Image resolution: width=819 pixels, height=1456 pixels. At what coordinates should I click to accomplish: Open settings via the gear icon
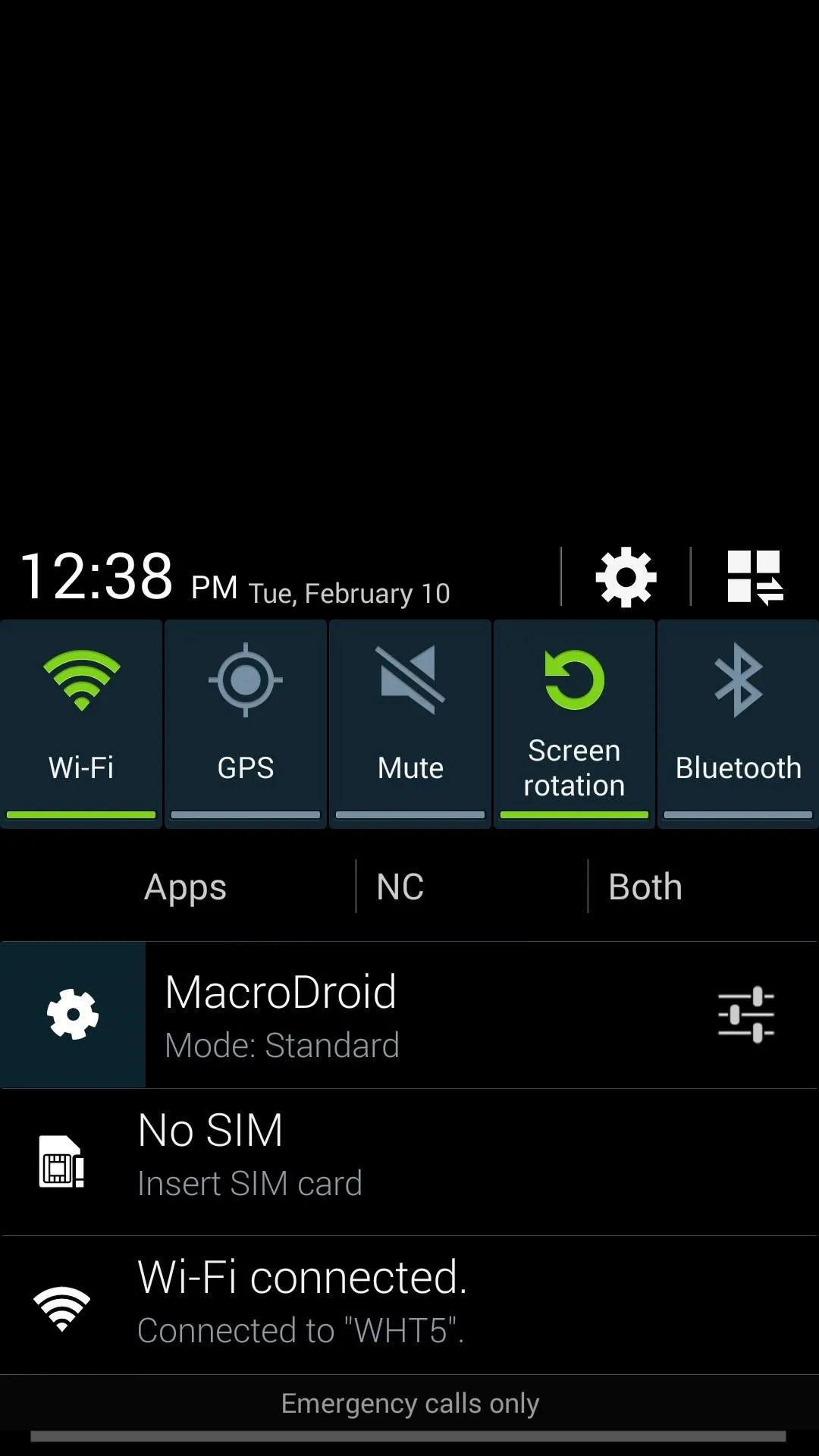[x=626, y=577]
